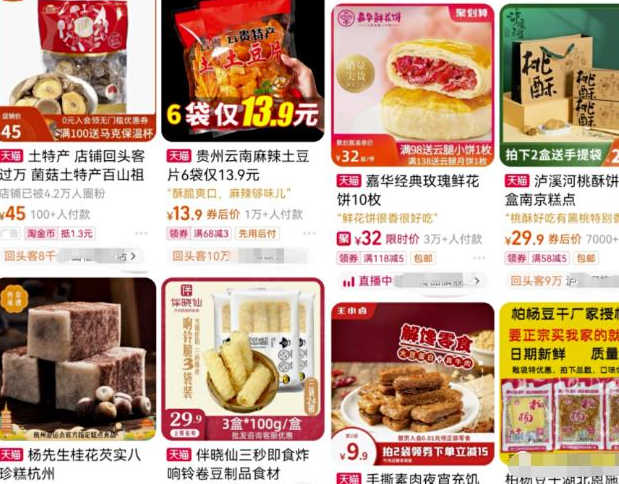Open 手撕素肉 snack product card
Viewport: 619px width, 484px height.
click(412, 380)
